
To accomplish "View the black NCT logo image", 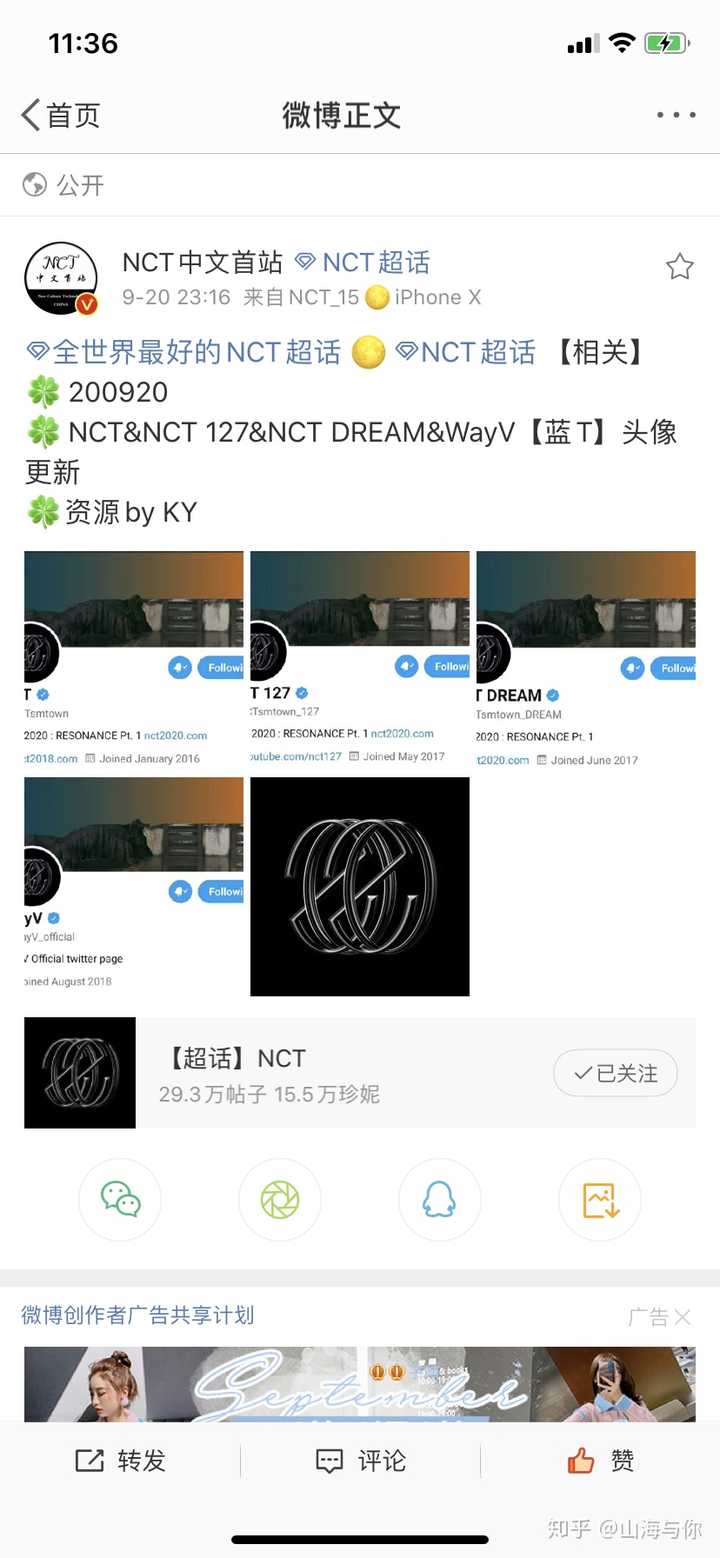I will point(359,886).
